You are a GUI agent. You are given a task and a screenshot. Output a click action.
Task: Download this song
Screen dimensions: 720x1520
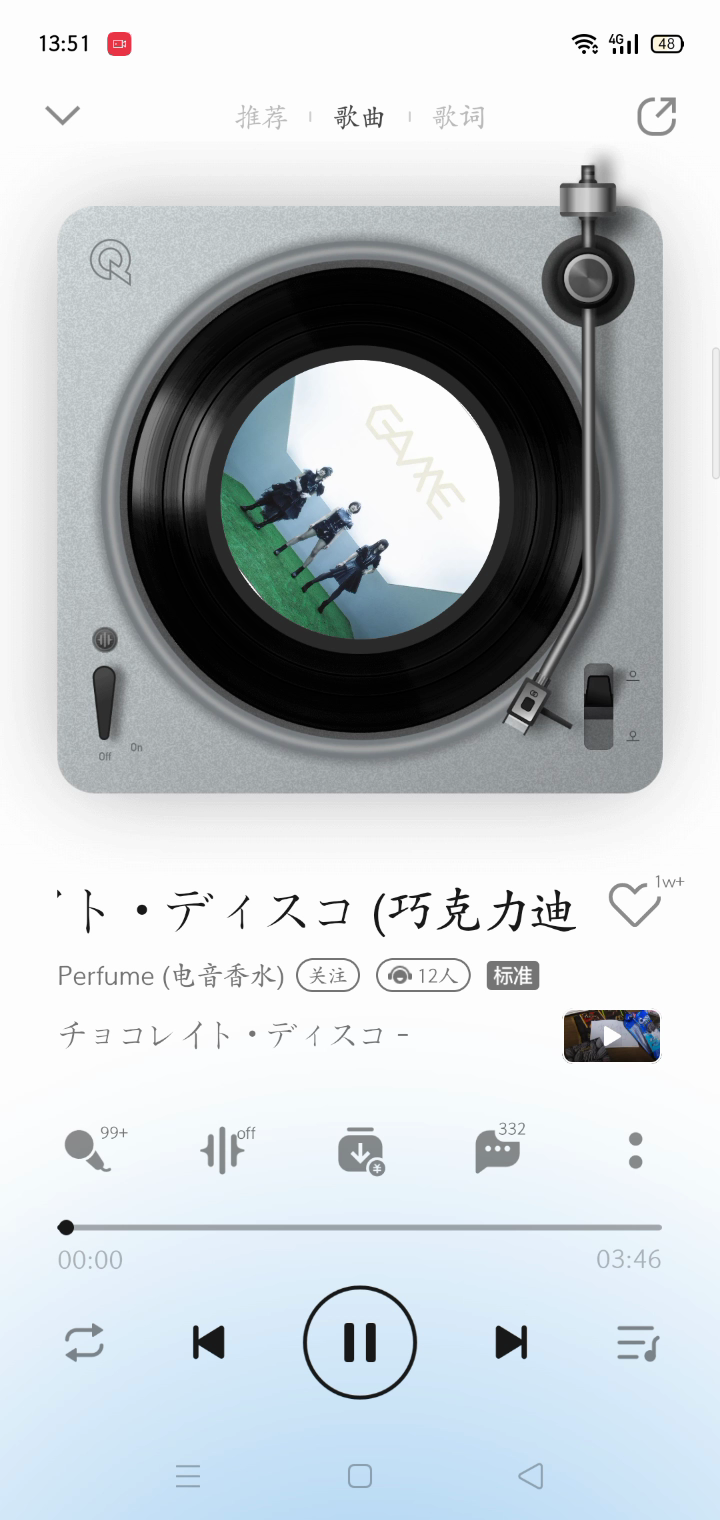[360, 1150]
